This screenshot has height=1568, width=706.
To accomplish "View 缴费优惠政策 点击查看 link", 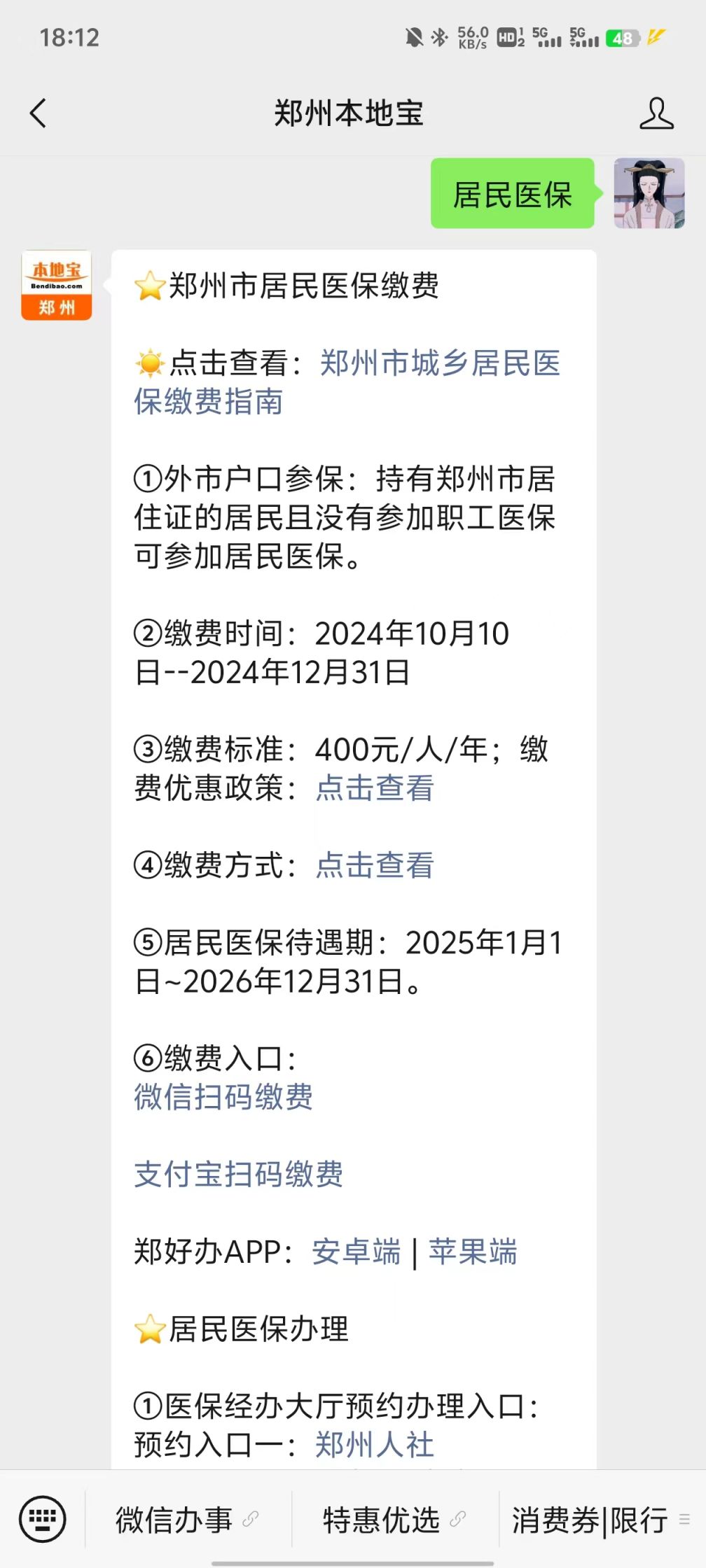I will coord(375,788).
